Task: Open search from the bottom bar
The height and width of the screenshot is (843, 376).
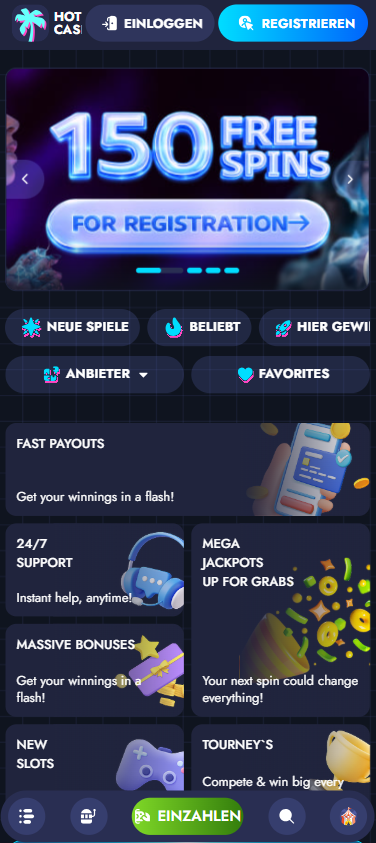Action: 287,816
